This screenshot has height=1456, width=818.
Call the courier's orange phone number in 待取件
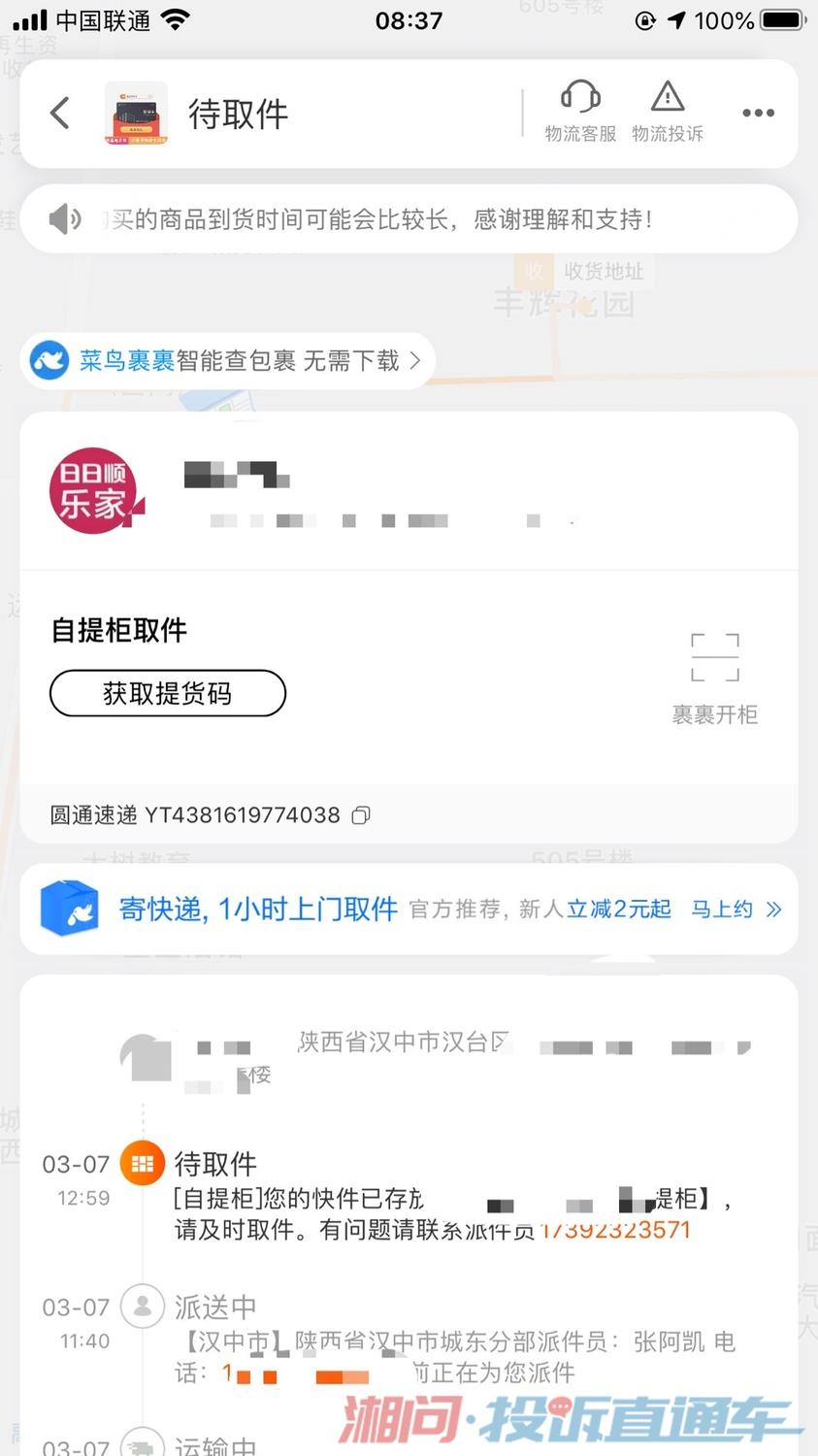pos(615,1230)
